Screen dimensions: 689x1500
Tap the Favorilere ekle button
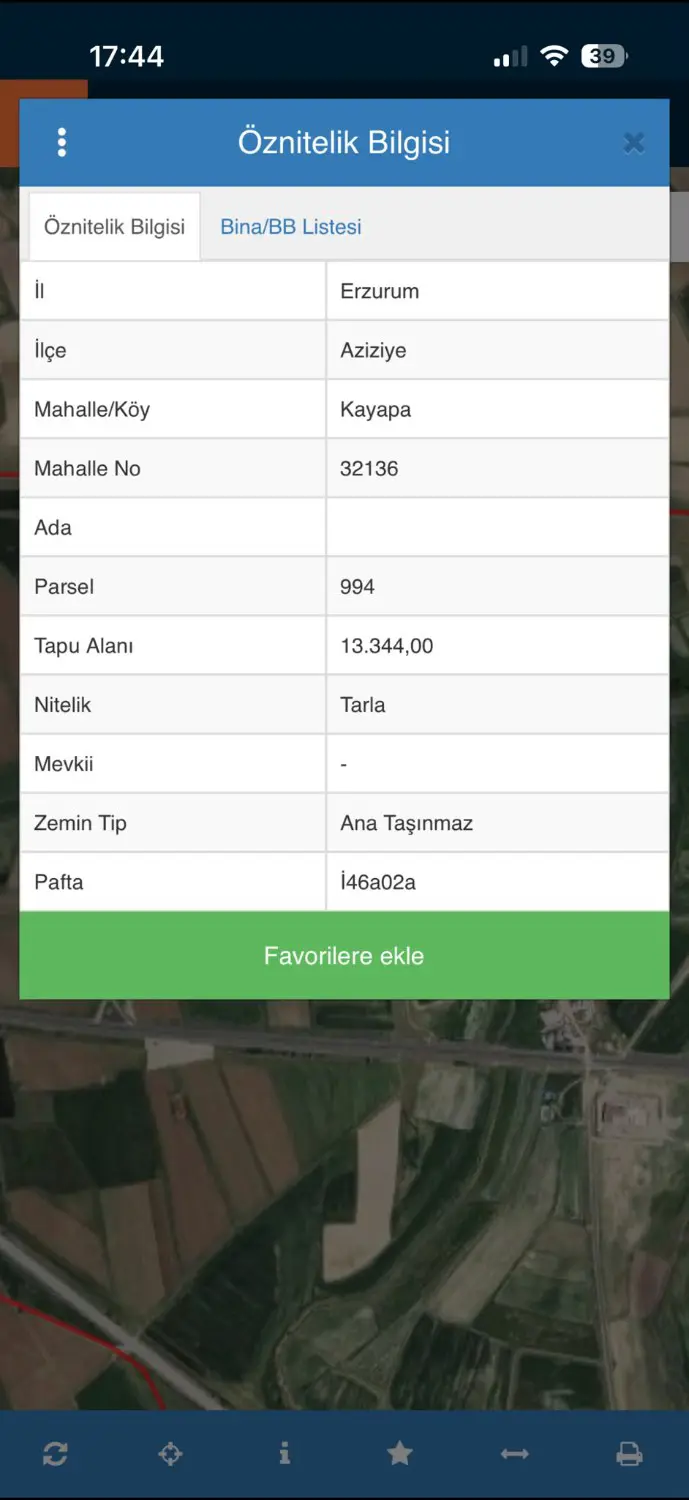(344, 956)
